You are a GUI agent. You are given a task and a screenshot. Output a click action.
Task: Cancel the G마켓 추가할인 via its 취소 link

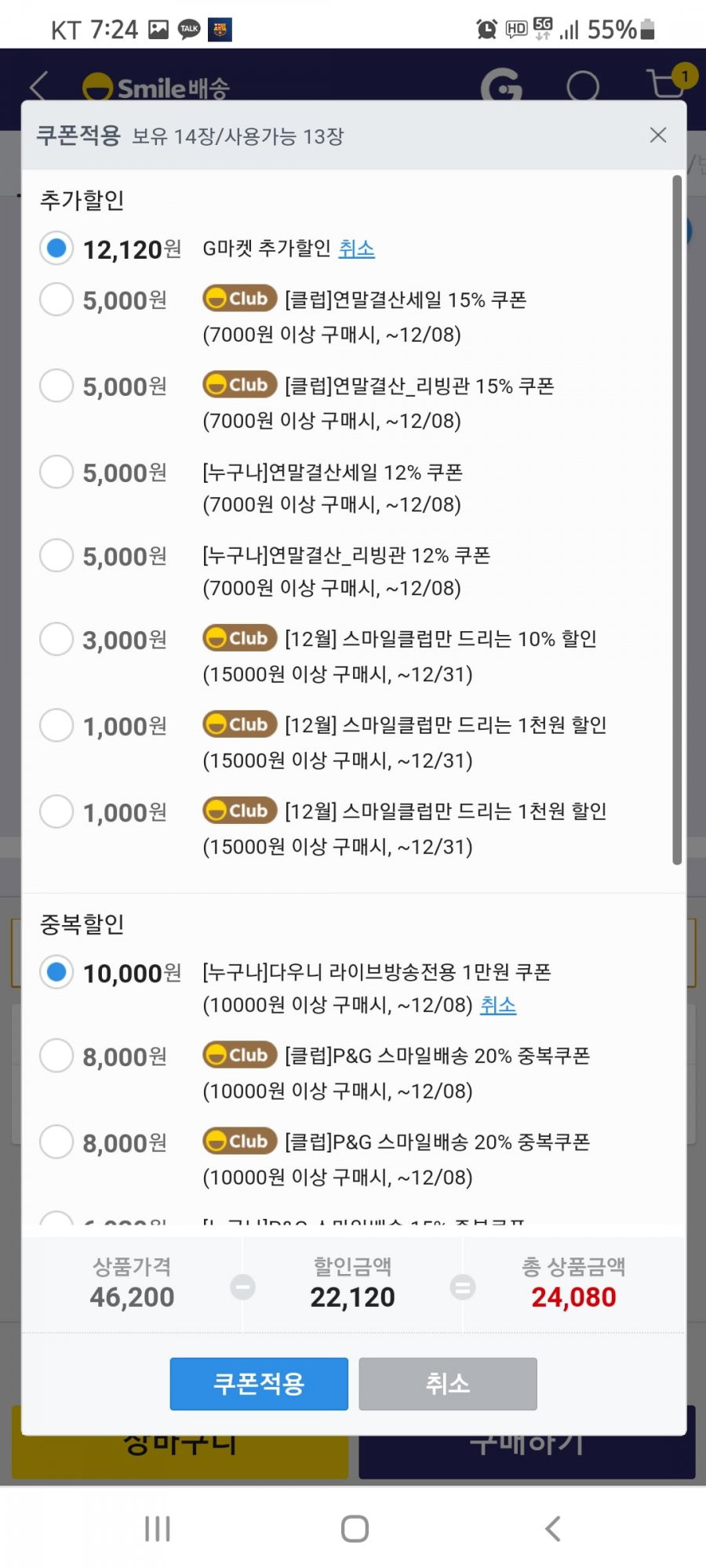click(356, 249)
